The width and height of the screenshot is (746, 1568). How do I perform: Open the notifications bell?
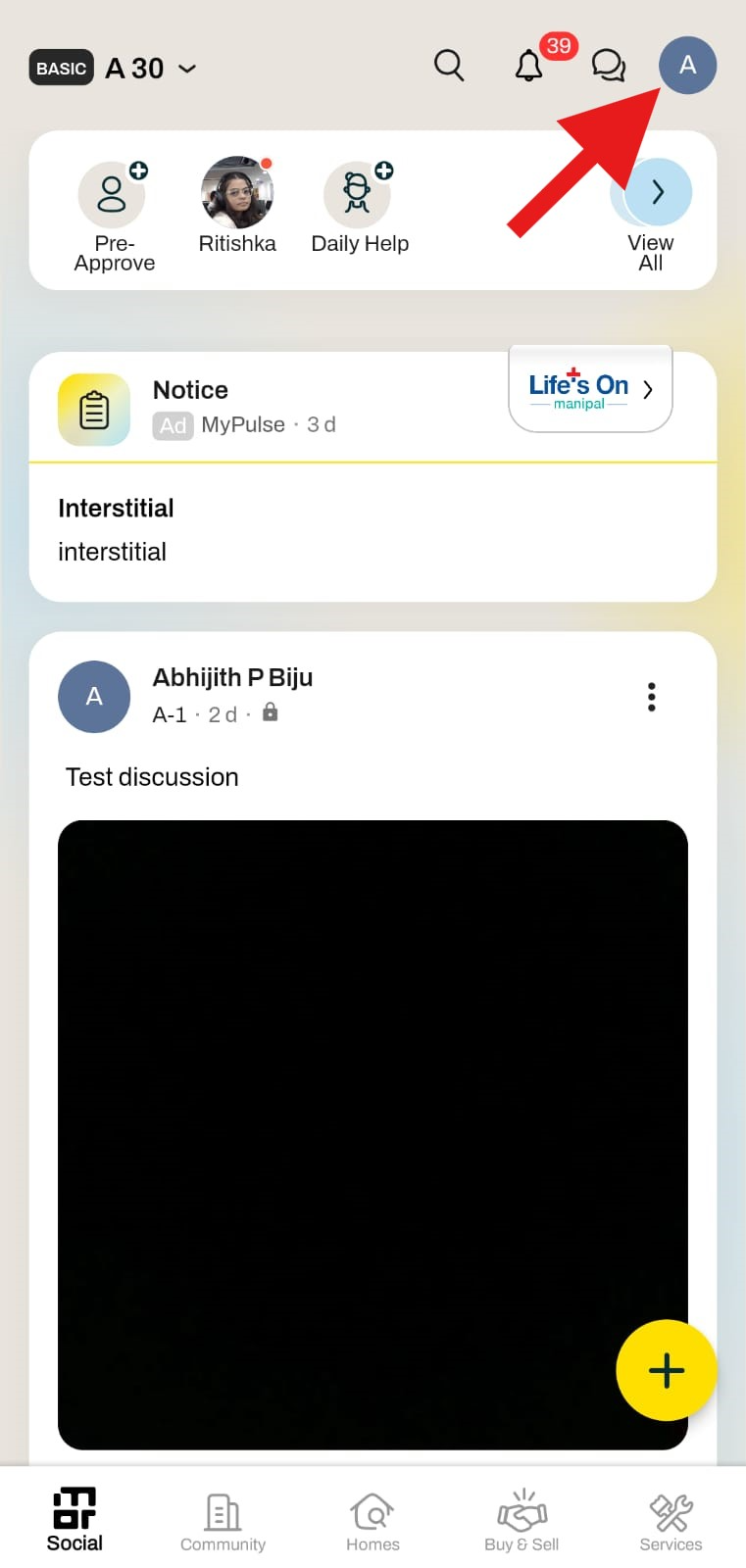tap(529, 66)
